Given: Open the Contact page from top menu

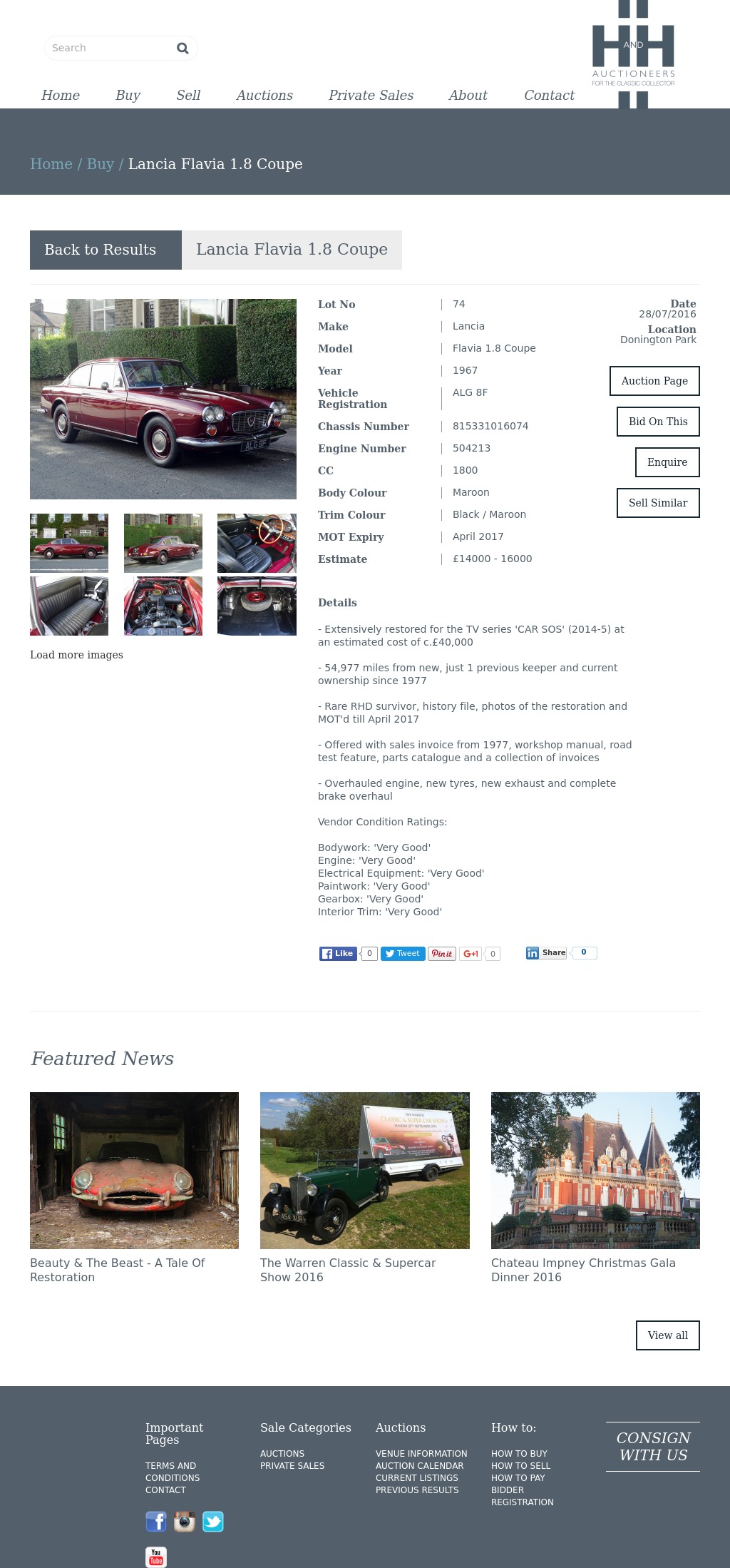Looking at the screenshot, I should (x=549, y=95).
